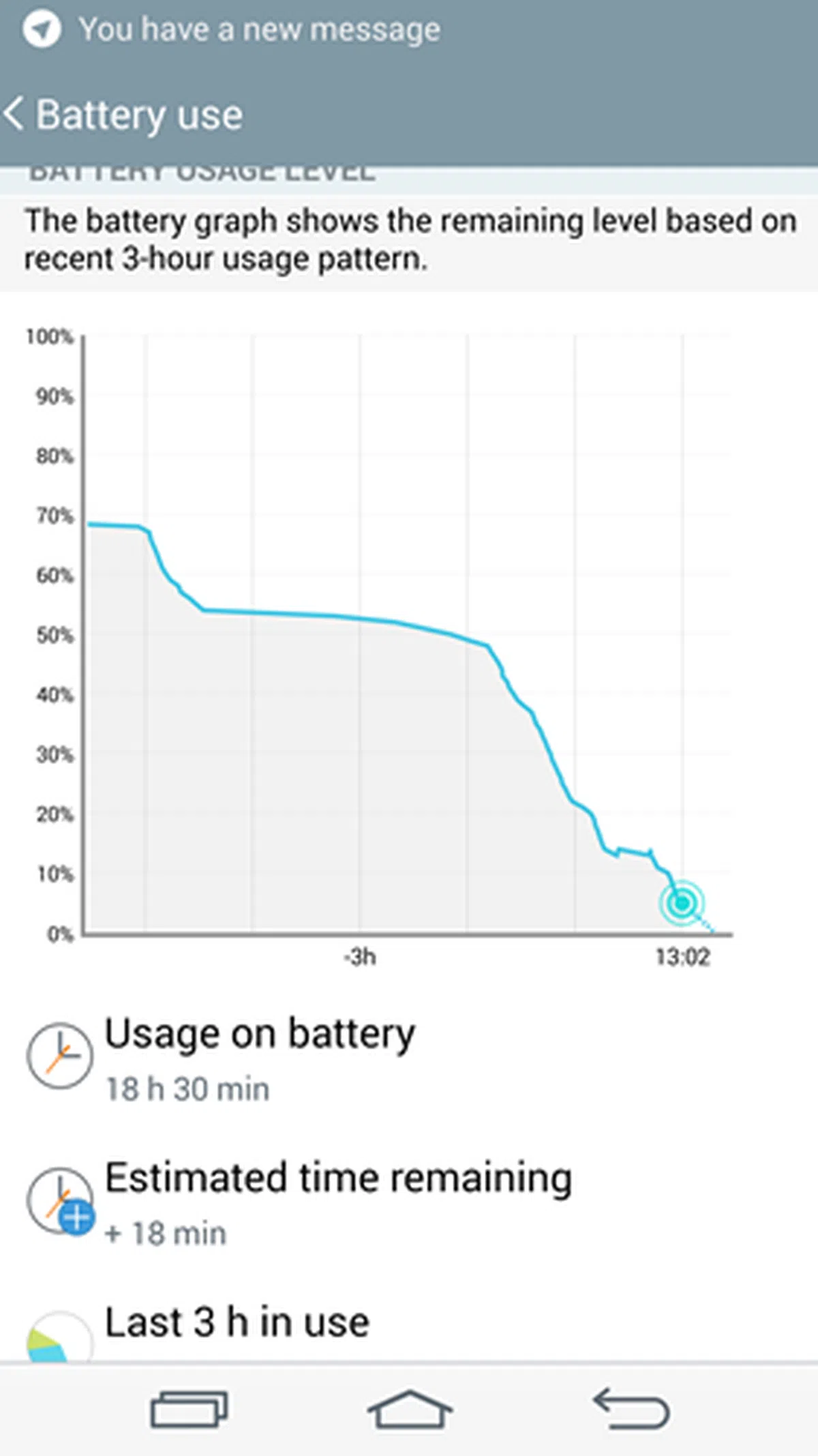Go back from Battery use
This screenshot has width=818, height=1456.
(x=15, y=114)
